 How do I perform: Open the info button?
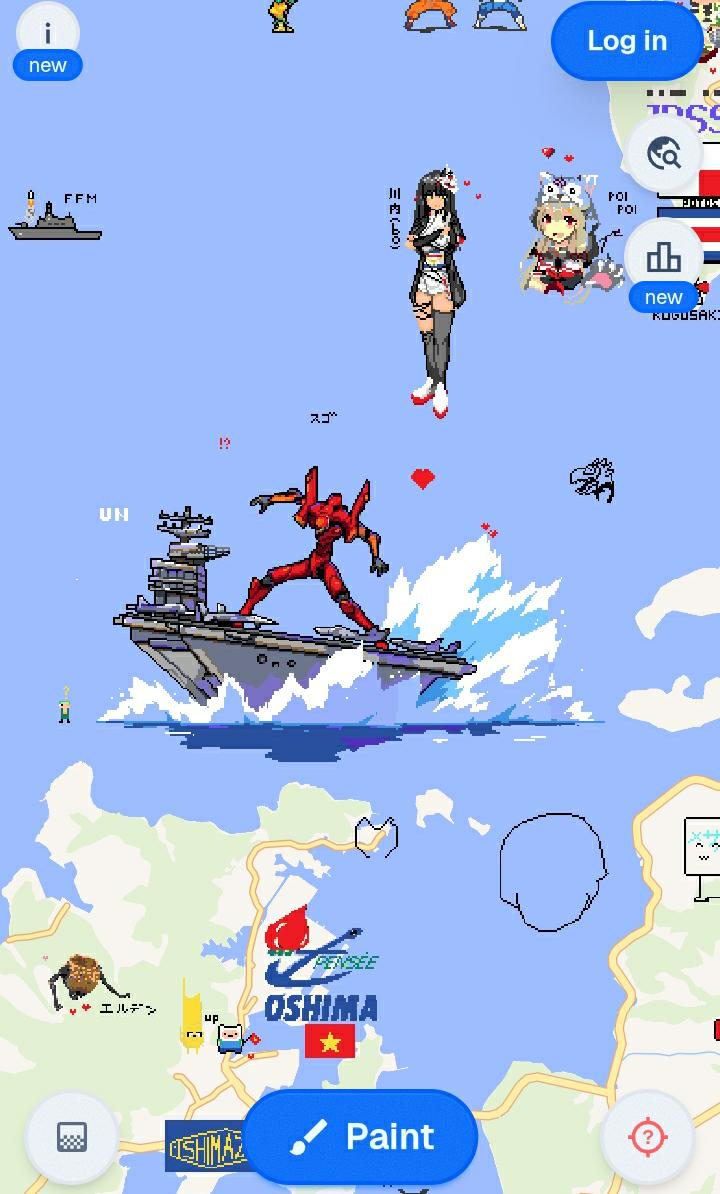pos(47,34)
